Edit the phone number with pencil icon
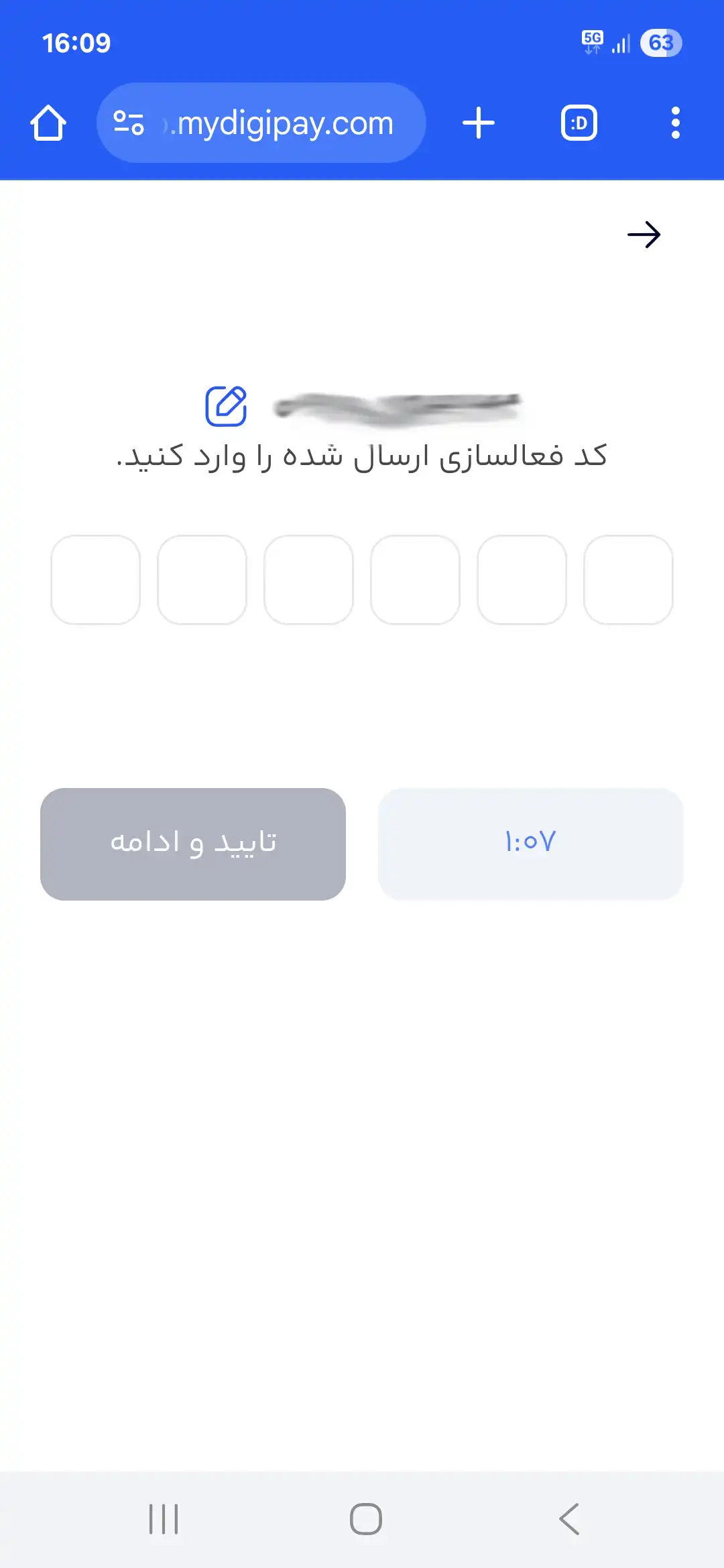 [226, 406]
